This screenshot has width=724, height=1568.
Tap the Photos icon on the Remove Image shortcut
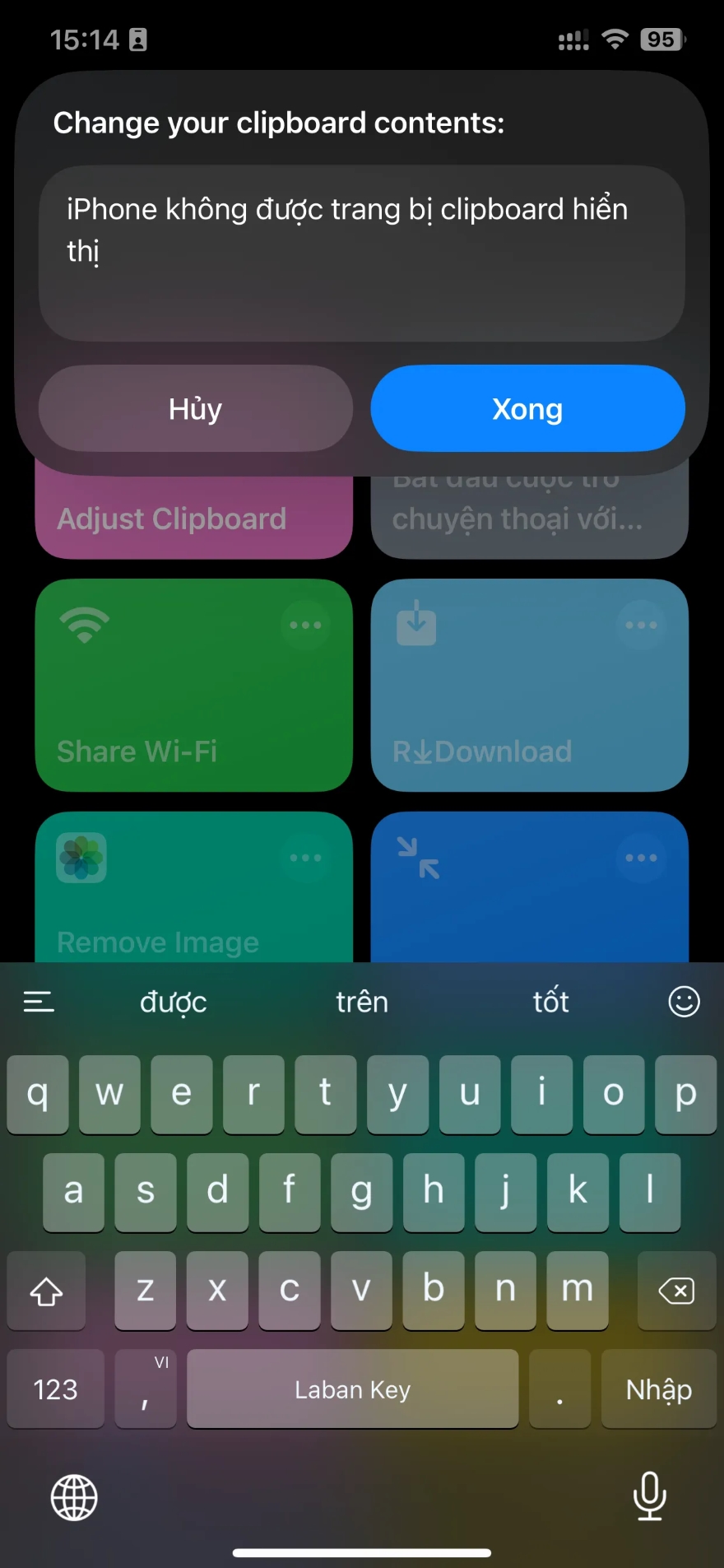(80, 858)
